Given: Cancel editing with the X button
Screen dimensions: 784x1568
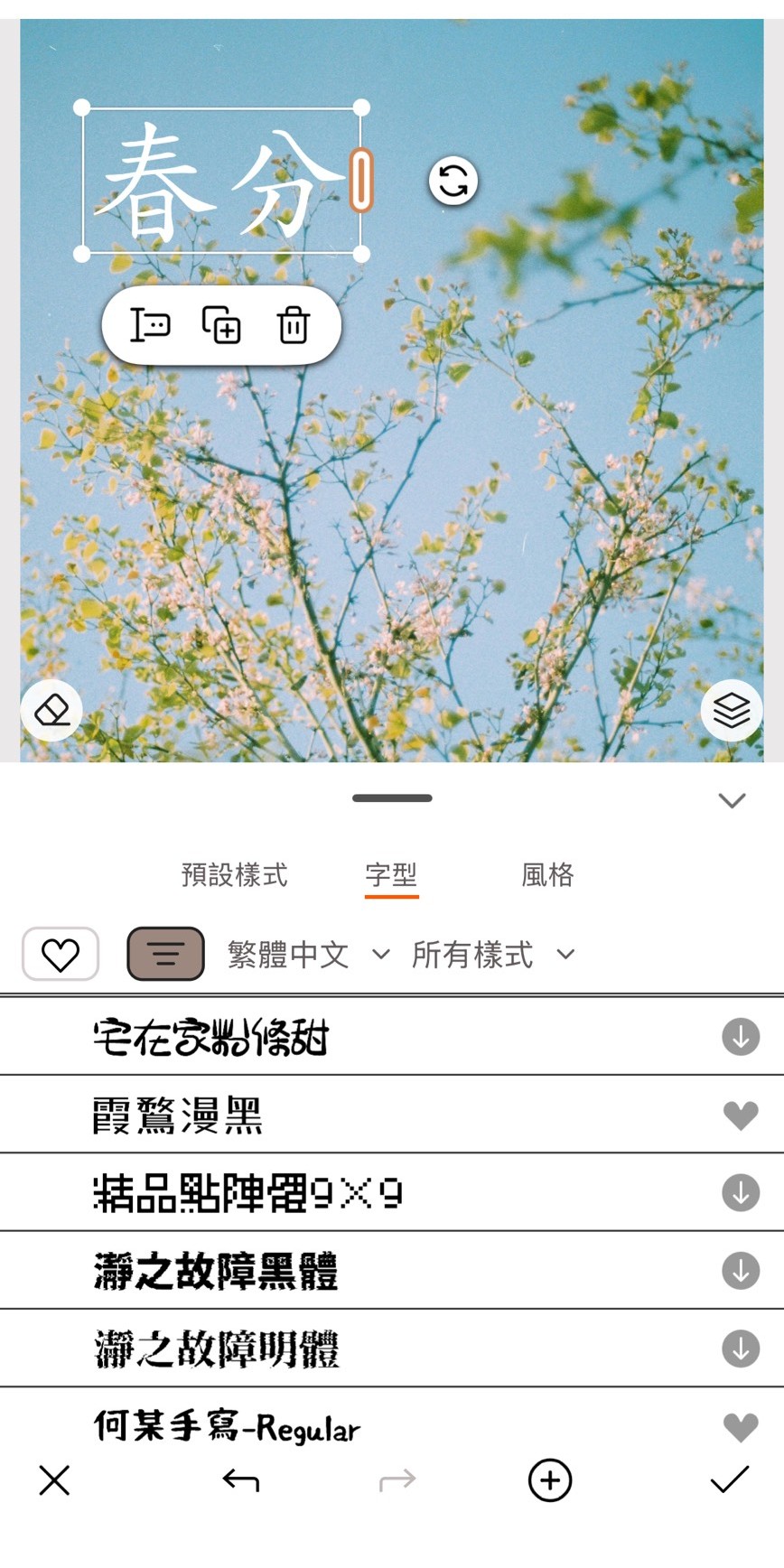Looking at the screenshot, I should pos(53,1480).
